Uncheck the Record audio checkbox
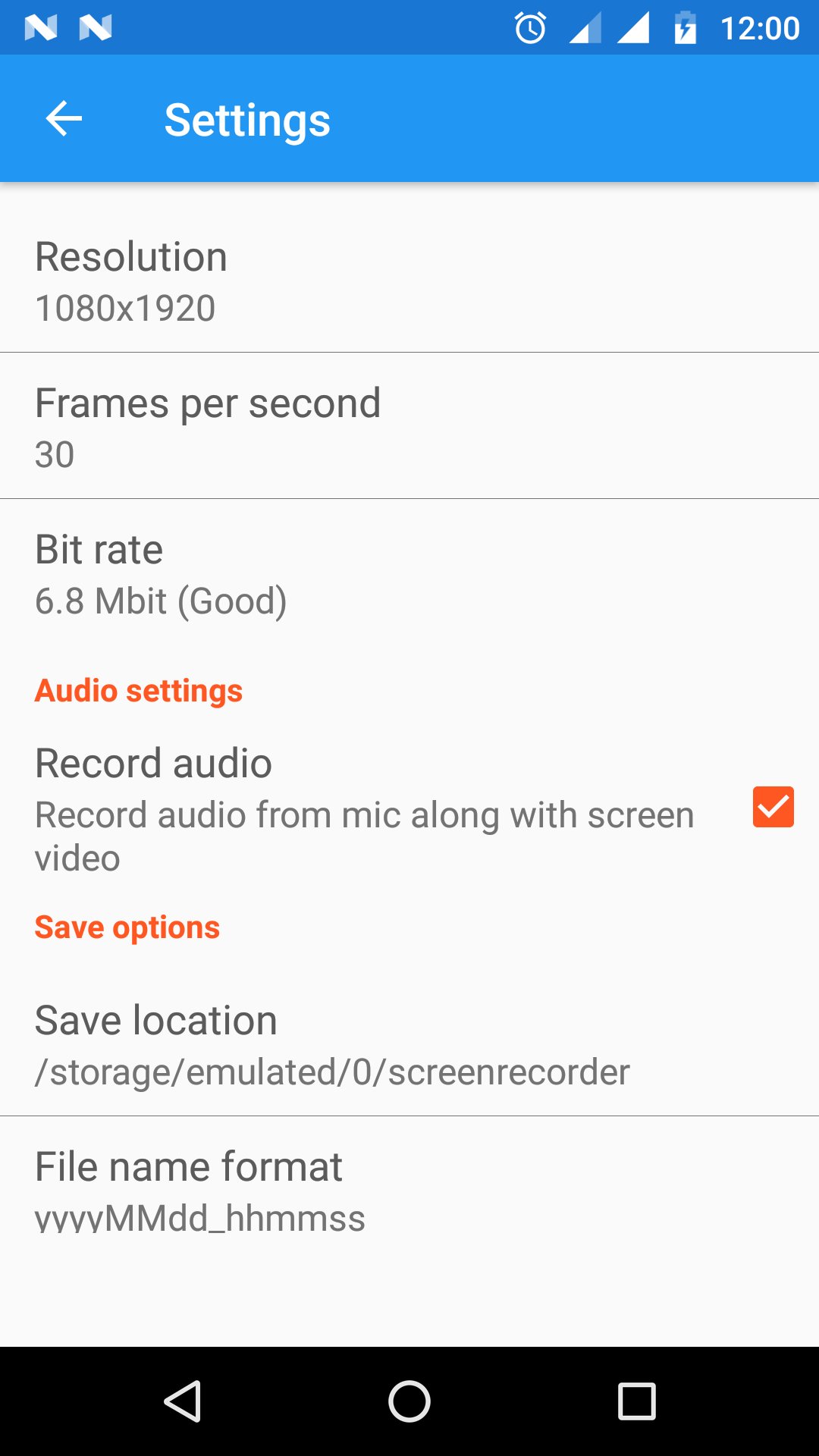Screen dimensions: 819x1456 pos(773,807)
